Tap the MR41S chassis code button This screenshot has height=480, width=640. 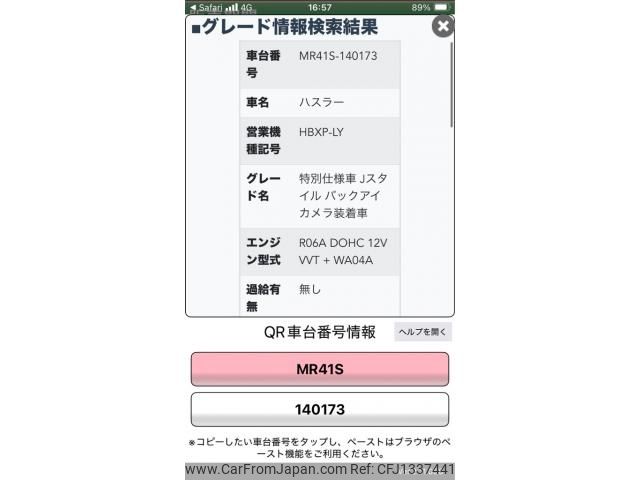click(x=320, y=369)
